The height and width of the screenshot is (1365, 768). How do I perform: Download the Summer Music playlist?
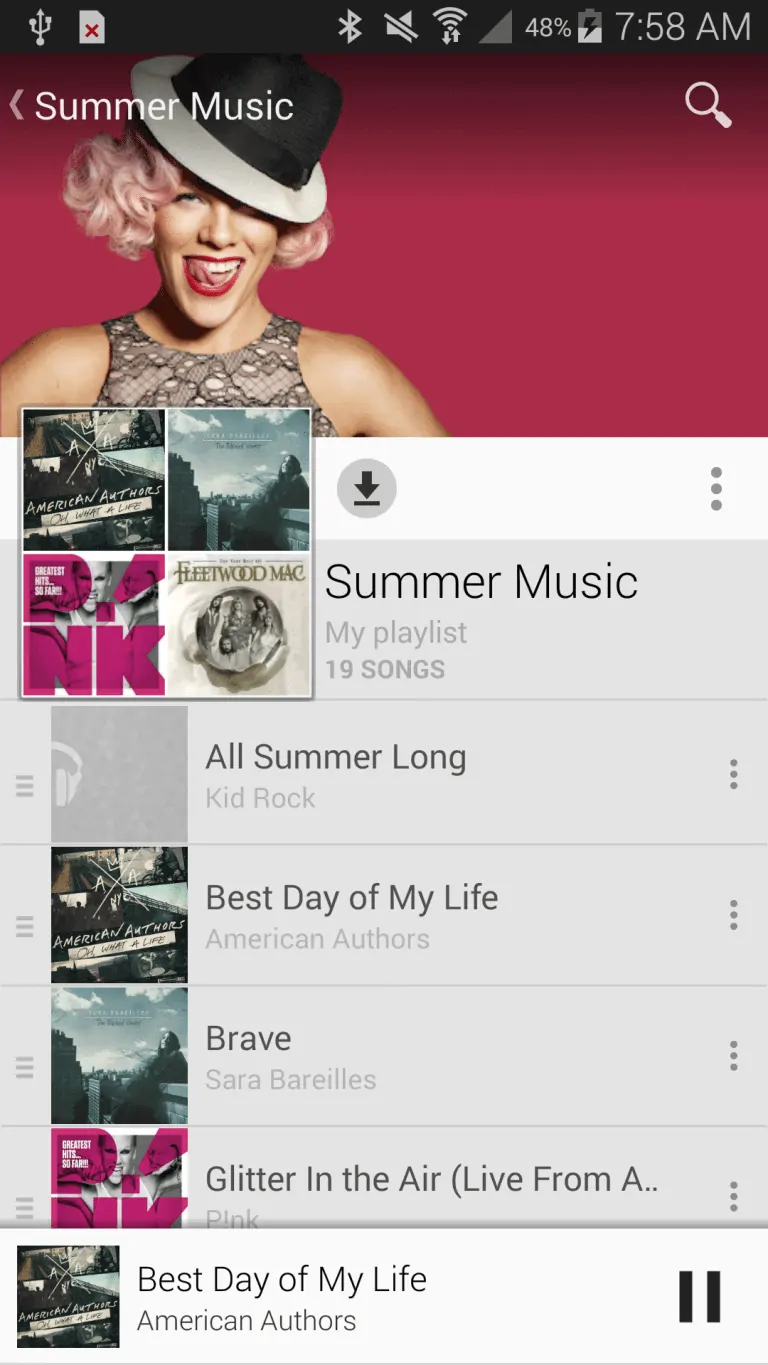pyautogui.click(x=367, y=489)
